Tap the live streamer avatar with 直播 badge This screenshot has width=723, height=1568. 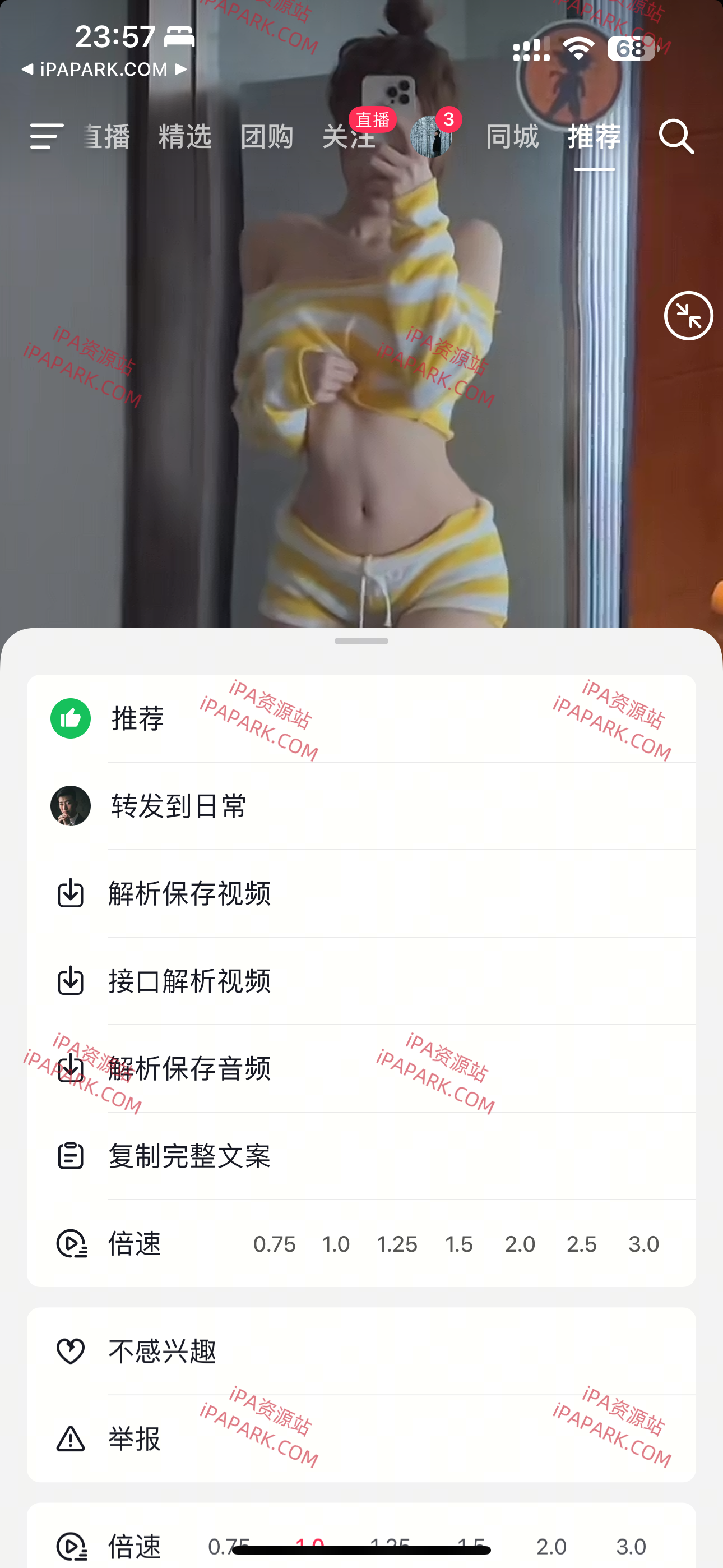(x=432, y=136)
